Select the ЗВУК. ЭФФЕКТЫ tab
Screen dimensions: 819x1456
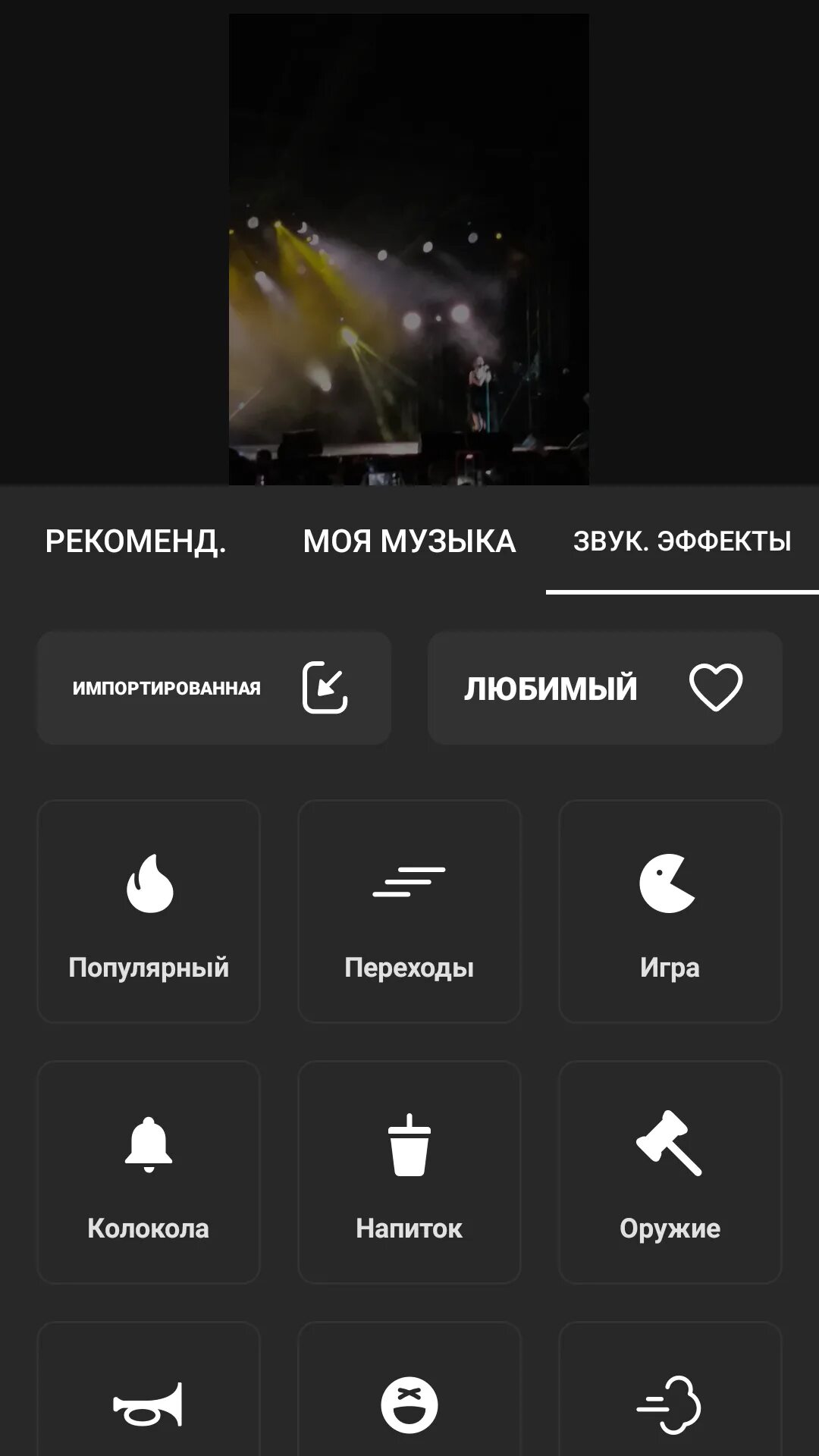682,541
